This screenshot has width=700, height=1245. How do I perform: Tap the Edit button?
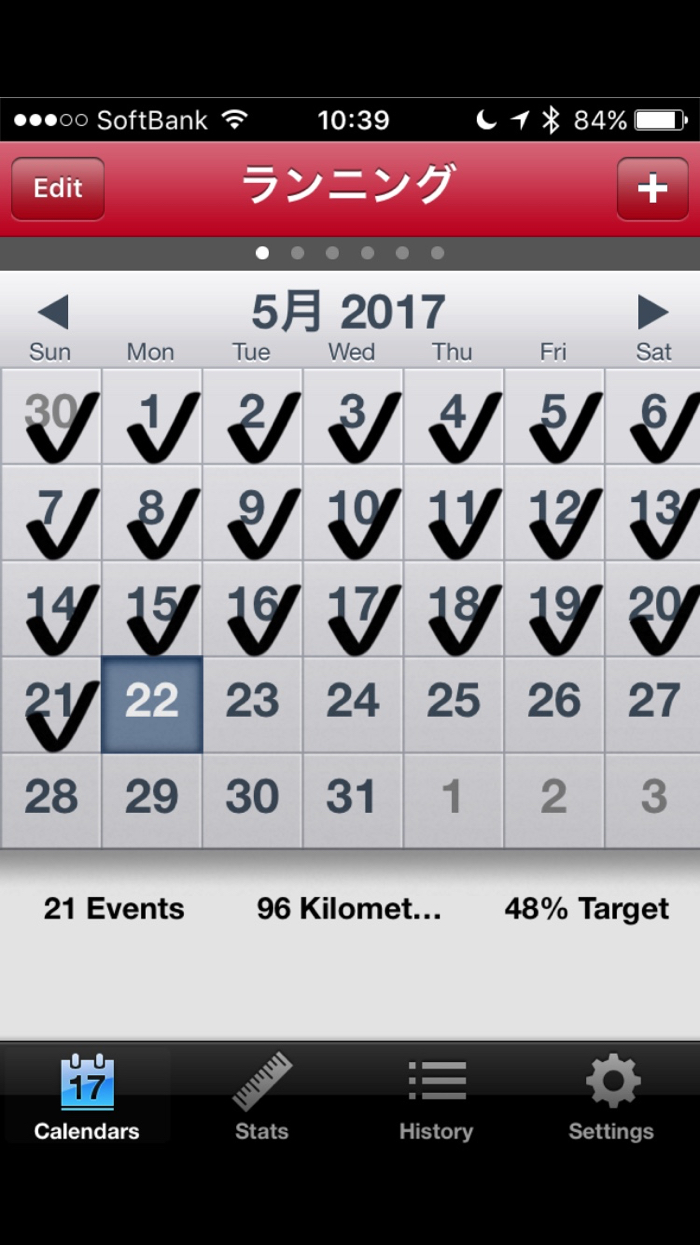[x=58, y=189]
